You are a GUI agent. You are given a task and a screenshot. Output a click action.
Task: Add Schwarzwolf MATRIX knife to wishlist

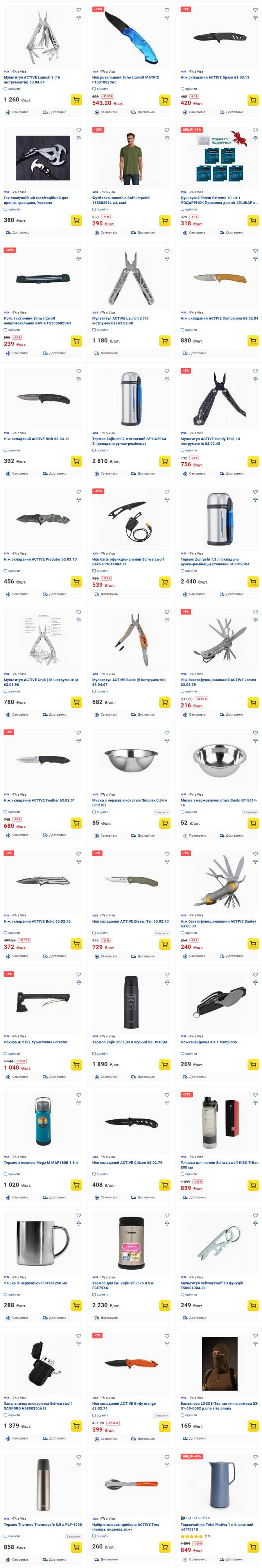[x=167, y=10]
